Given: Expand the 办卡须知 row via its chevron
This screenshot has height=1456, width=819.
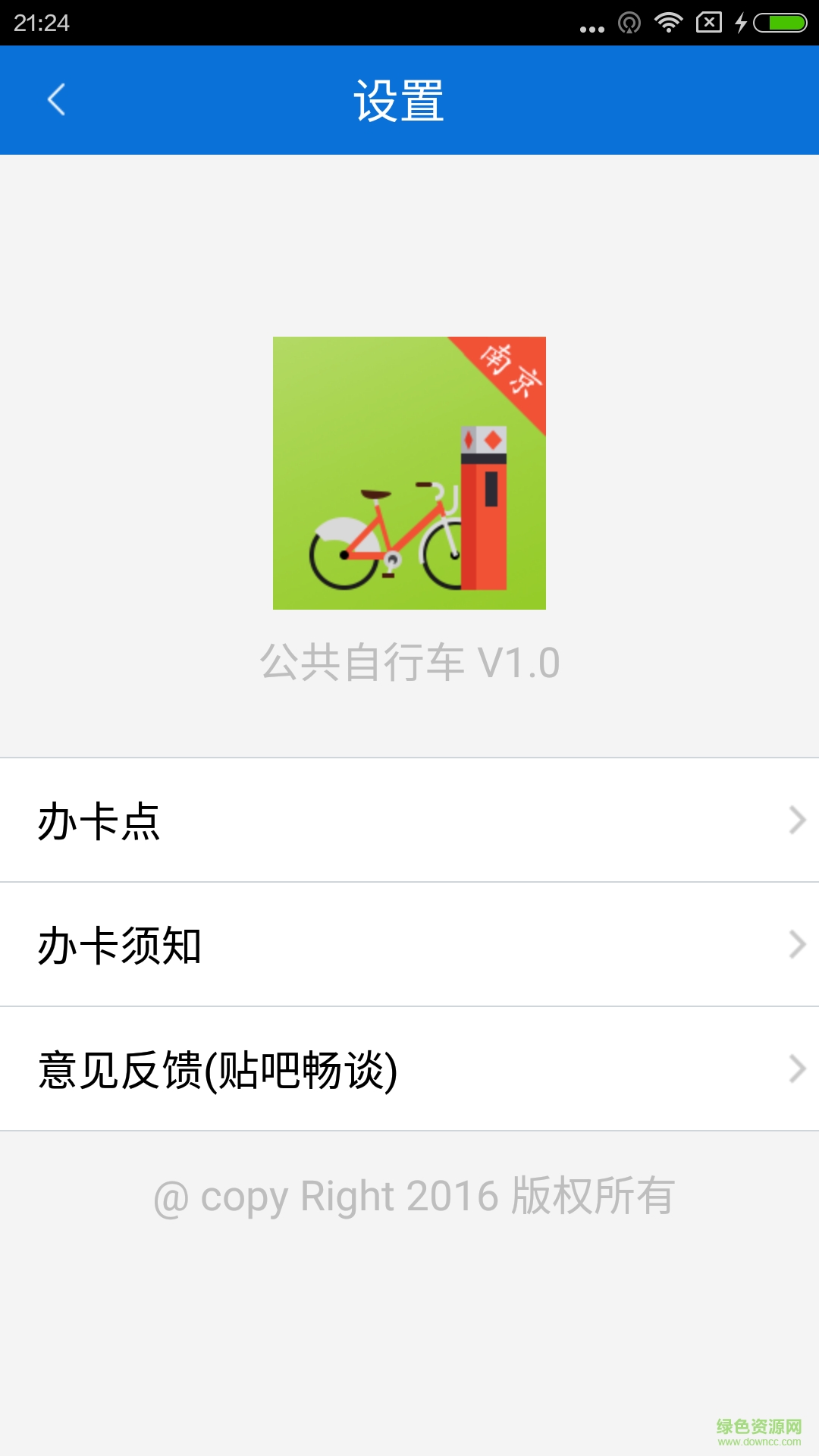Looking at the screenshot, I should point(795,945).
